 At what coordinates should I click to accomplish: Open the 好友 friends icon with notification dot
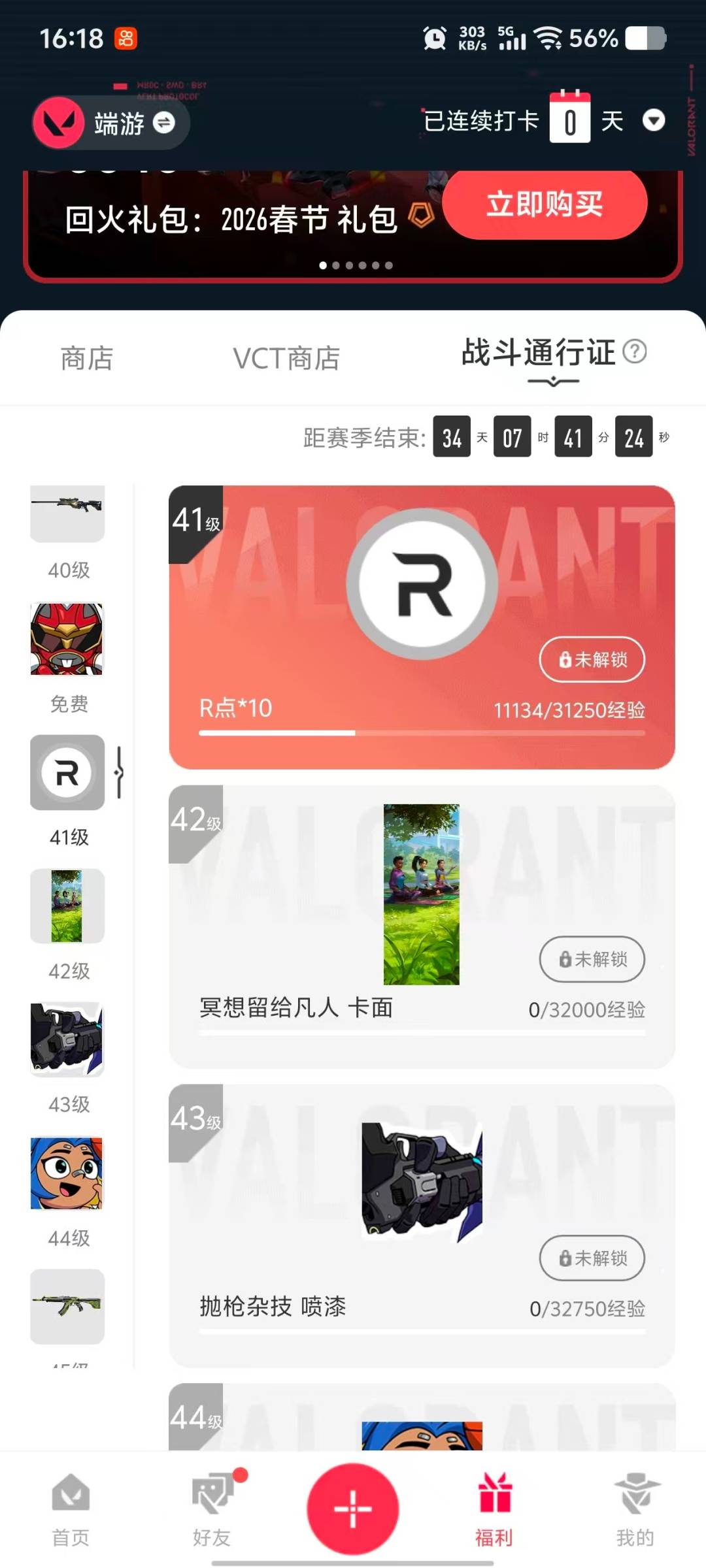coord(212,1491)
